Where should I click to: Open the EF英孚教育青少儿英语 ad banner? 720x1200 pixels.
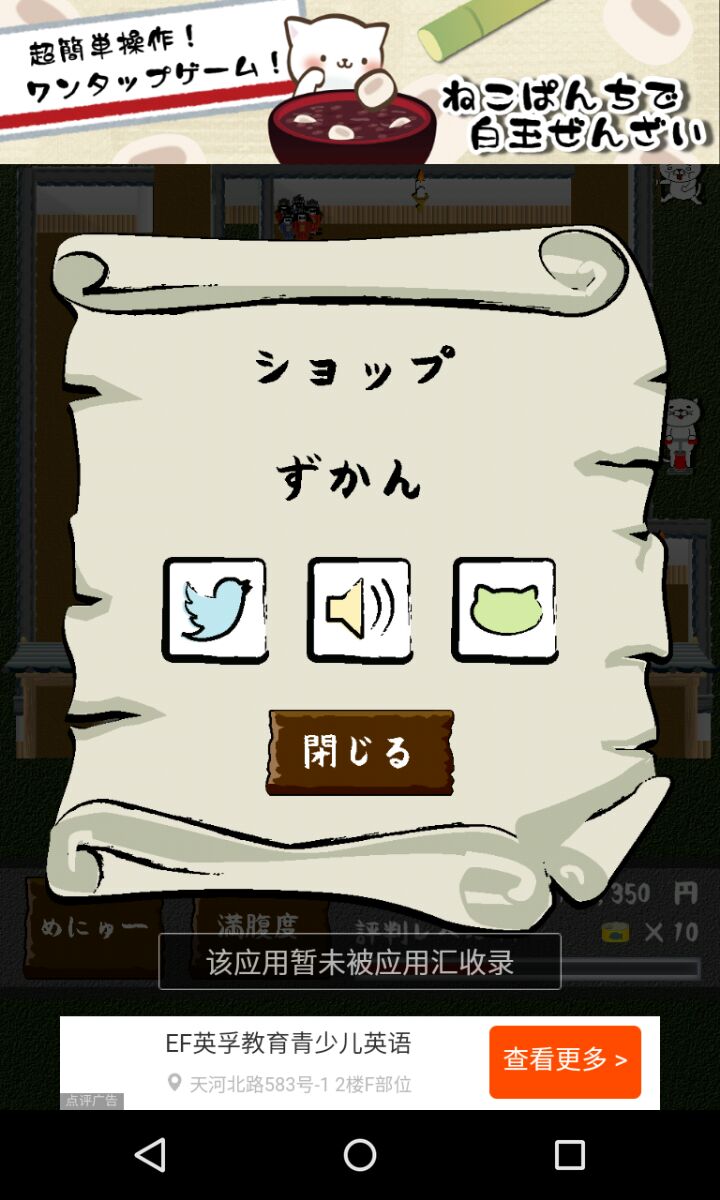tap(290, 1060)
